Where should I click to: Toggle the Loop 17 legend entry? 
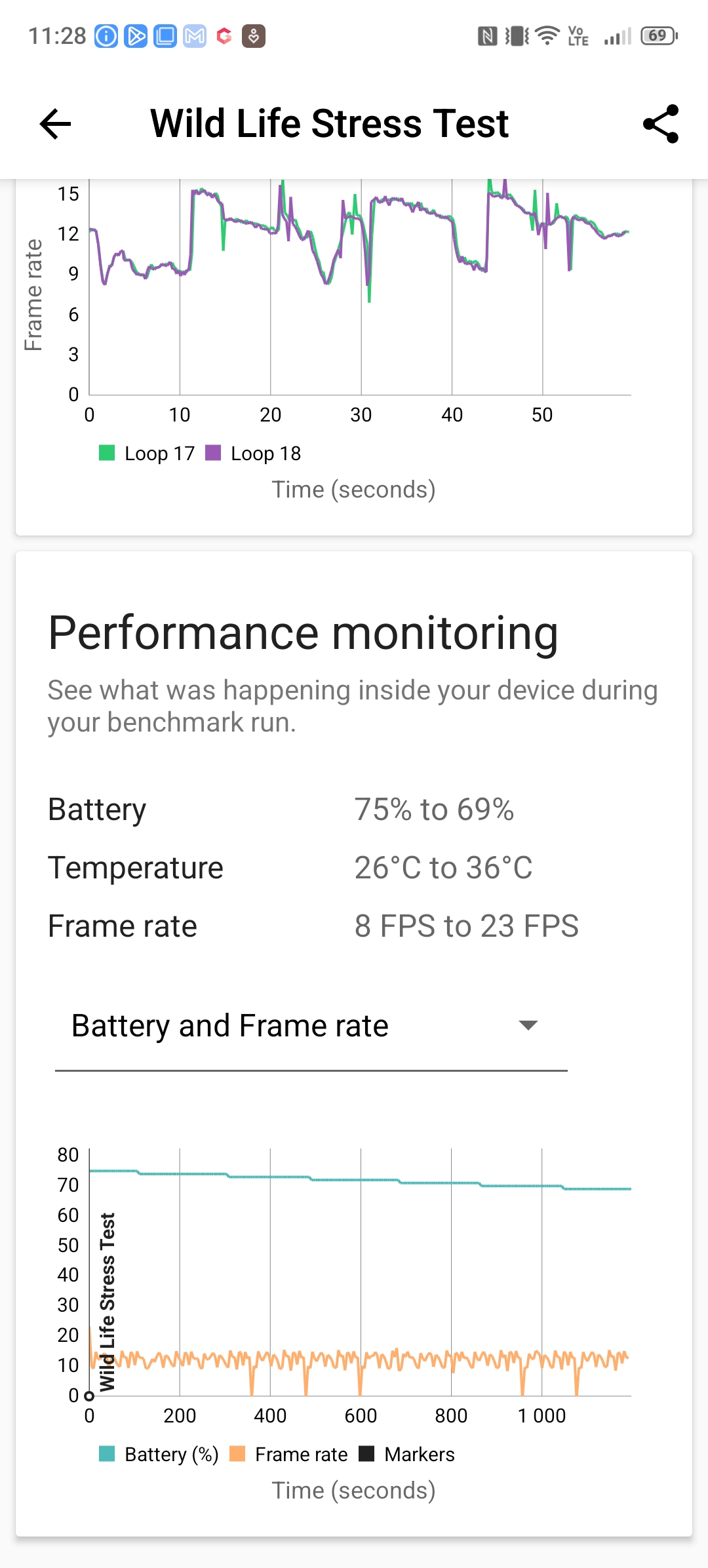147,453
